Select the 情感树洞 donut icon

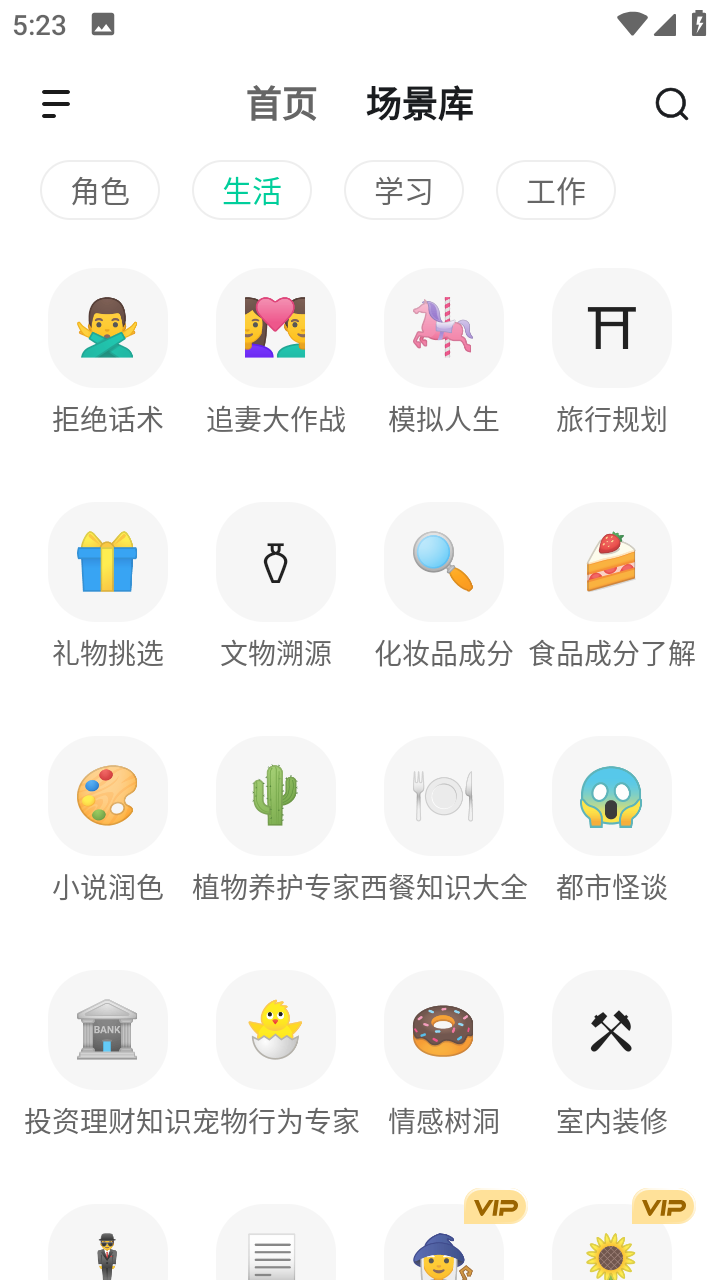[444, 1030]
